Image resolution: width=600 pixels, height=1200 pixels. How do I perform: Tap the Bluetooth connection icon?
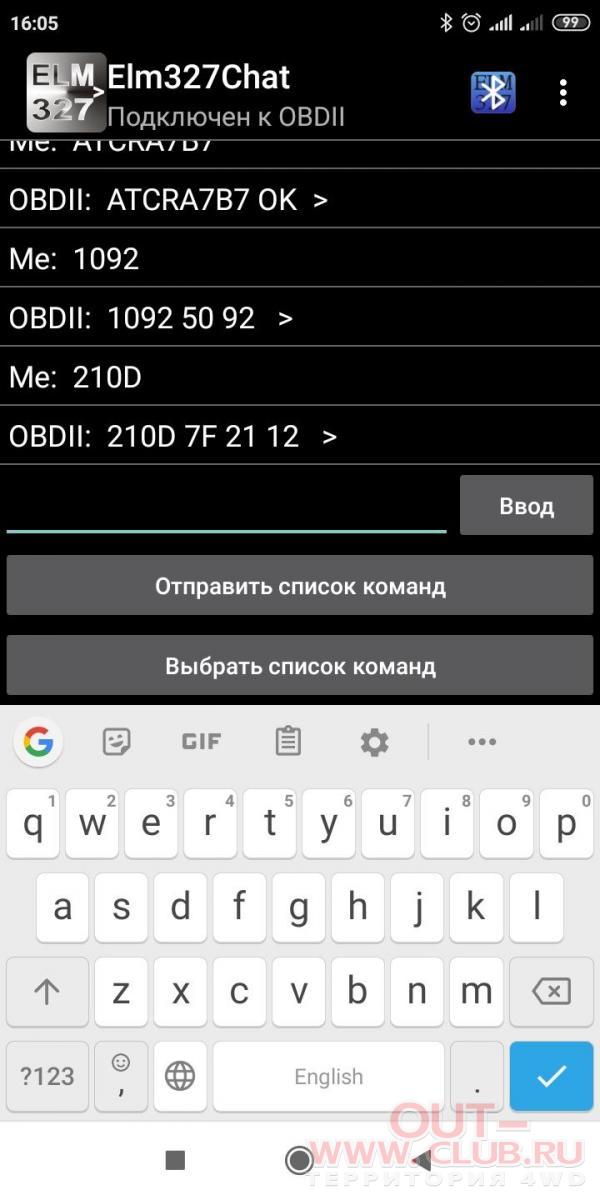coord(493,92)
